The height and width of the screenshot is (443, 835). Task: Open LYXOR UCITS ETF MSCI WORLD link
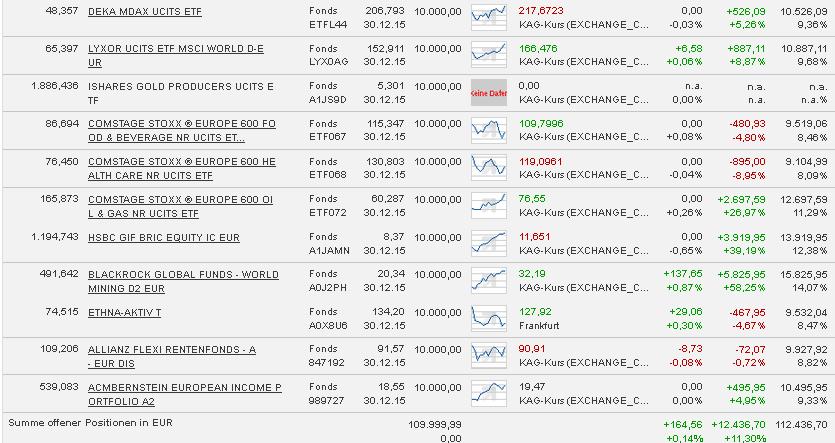[176, 48]
